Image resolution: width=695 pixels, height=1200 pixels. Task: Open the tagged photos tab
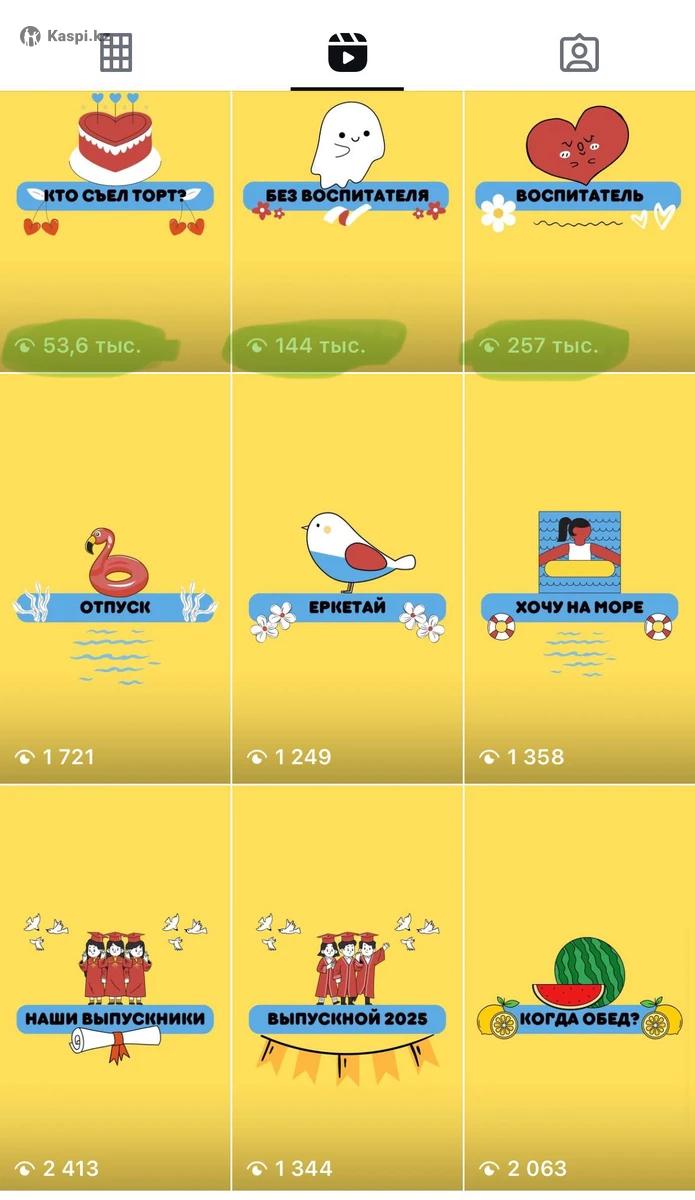(x=579, y=53)
